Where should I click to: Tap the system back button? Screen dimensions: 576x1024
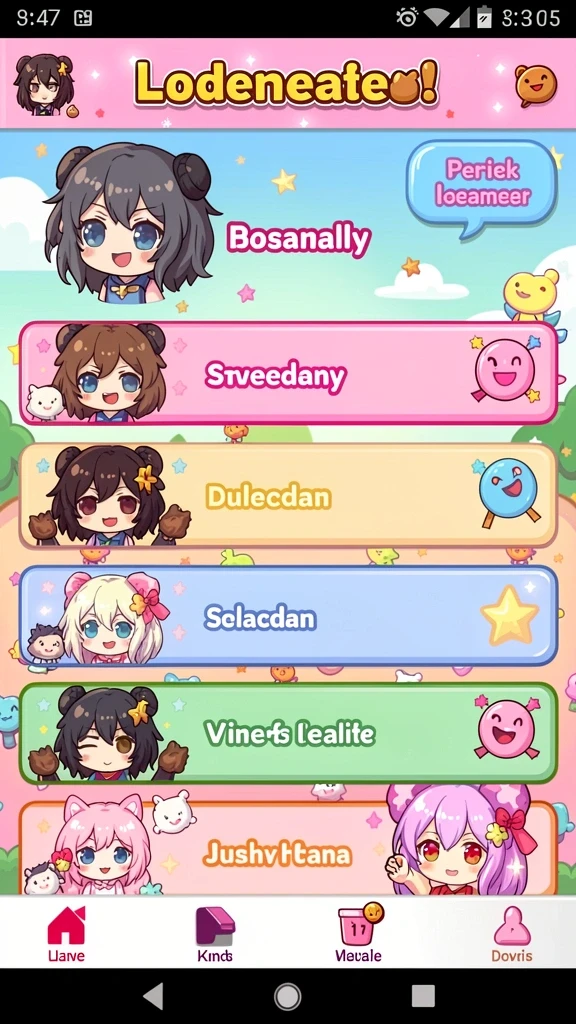point(153,997)
